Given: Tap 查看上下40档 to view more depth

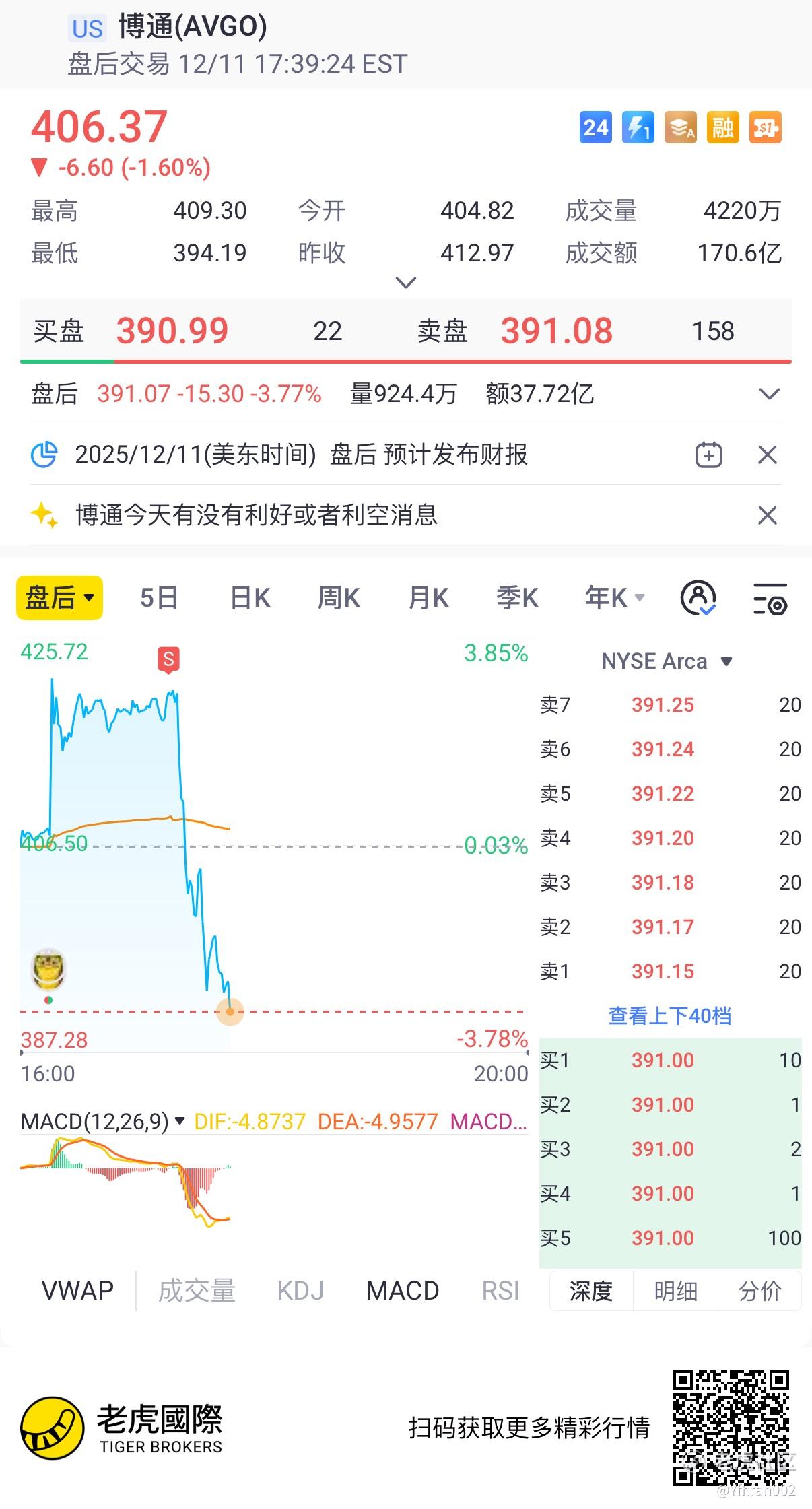Looking at the screenshot, I should (670, 1015).
